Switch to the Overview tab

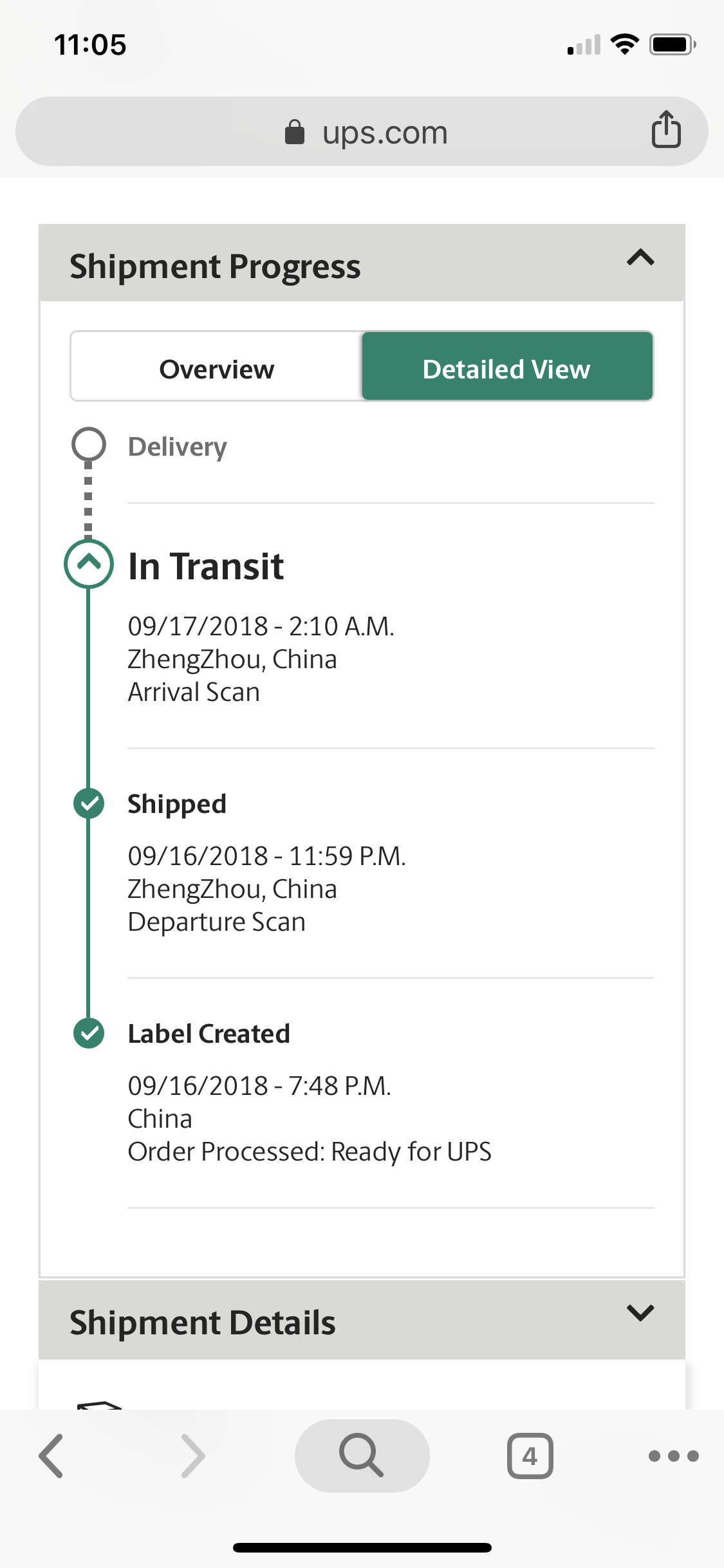click(x=217, y=369)
